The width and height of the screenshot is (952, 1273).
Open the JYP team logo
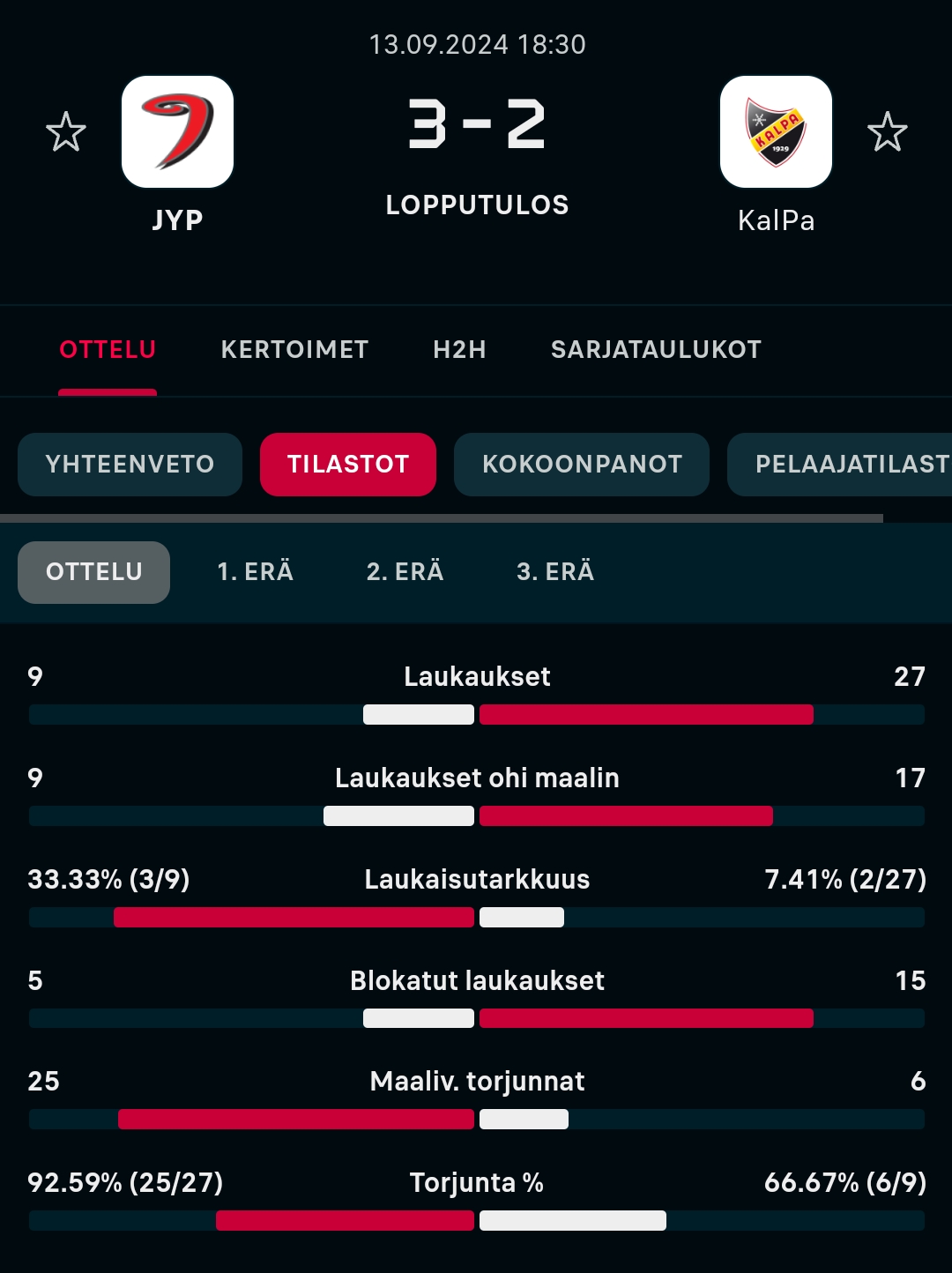[177, 132]
